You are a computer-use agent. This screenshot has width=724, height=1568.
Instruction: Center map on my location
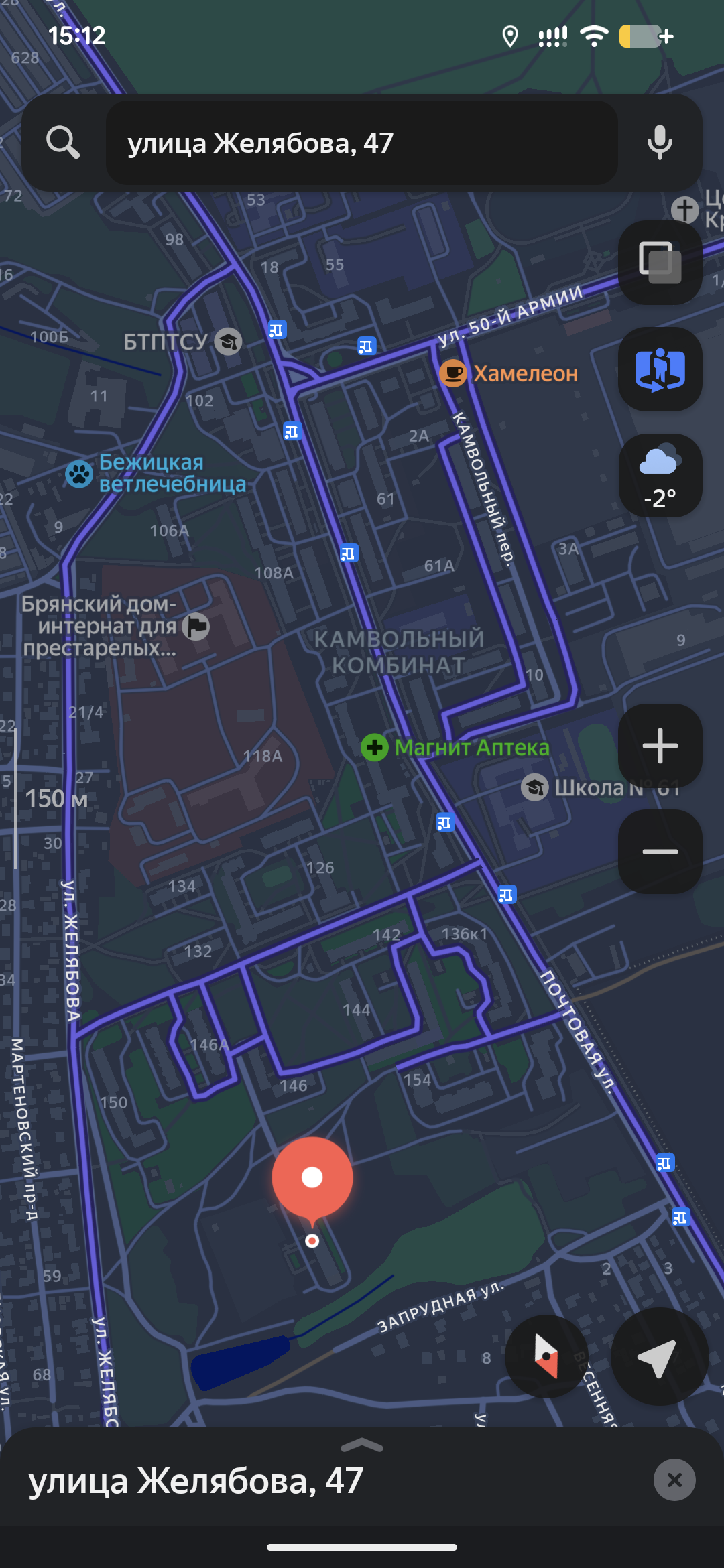660,1356
